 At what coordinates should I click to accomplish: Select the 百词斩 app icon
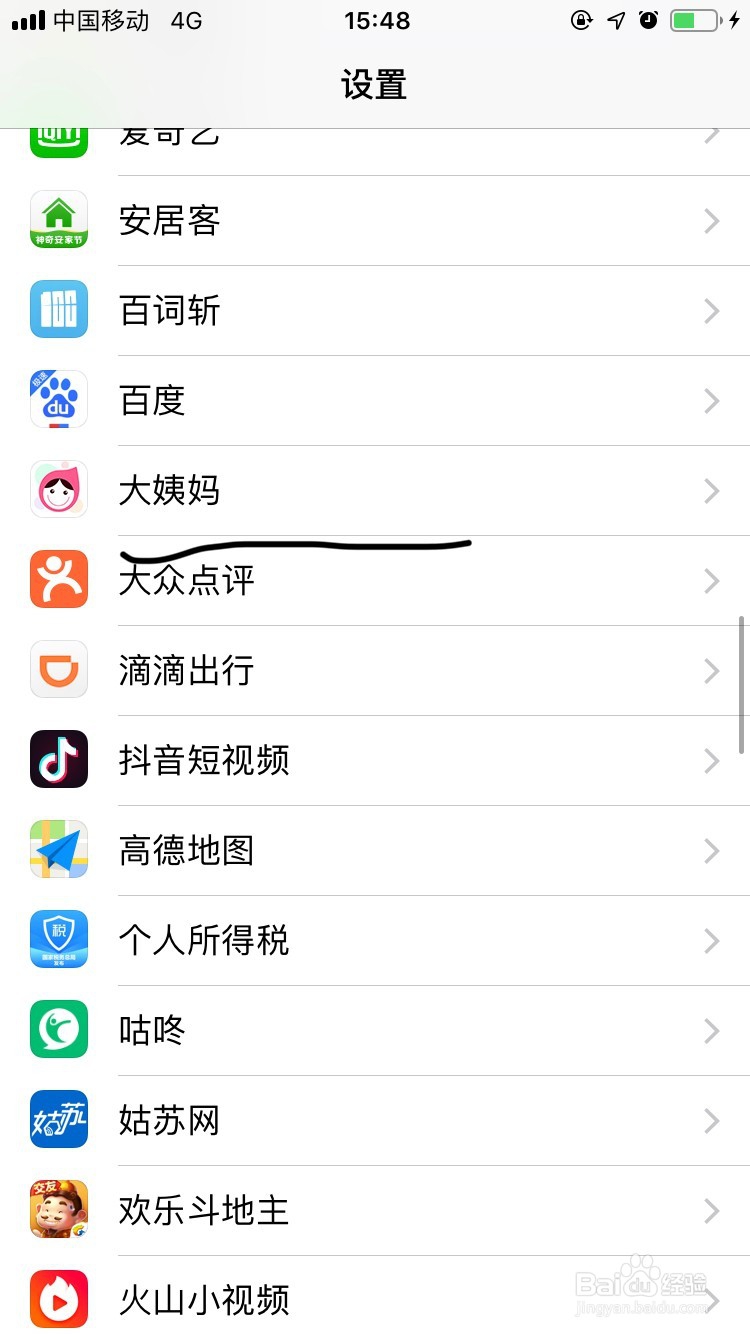58,310
